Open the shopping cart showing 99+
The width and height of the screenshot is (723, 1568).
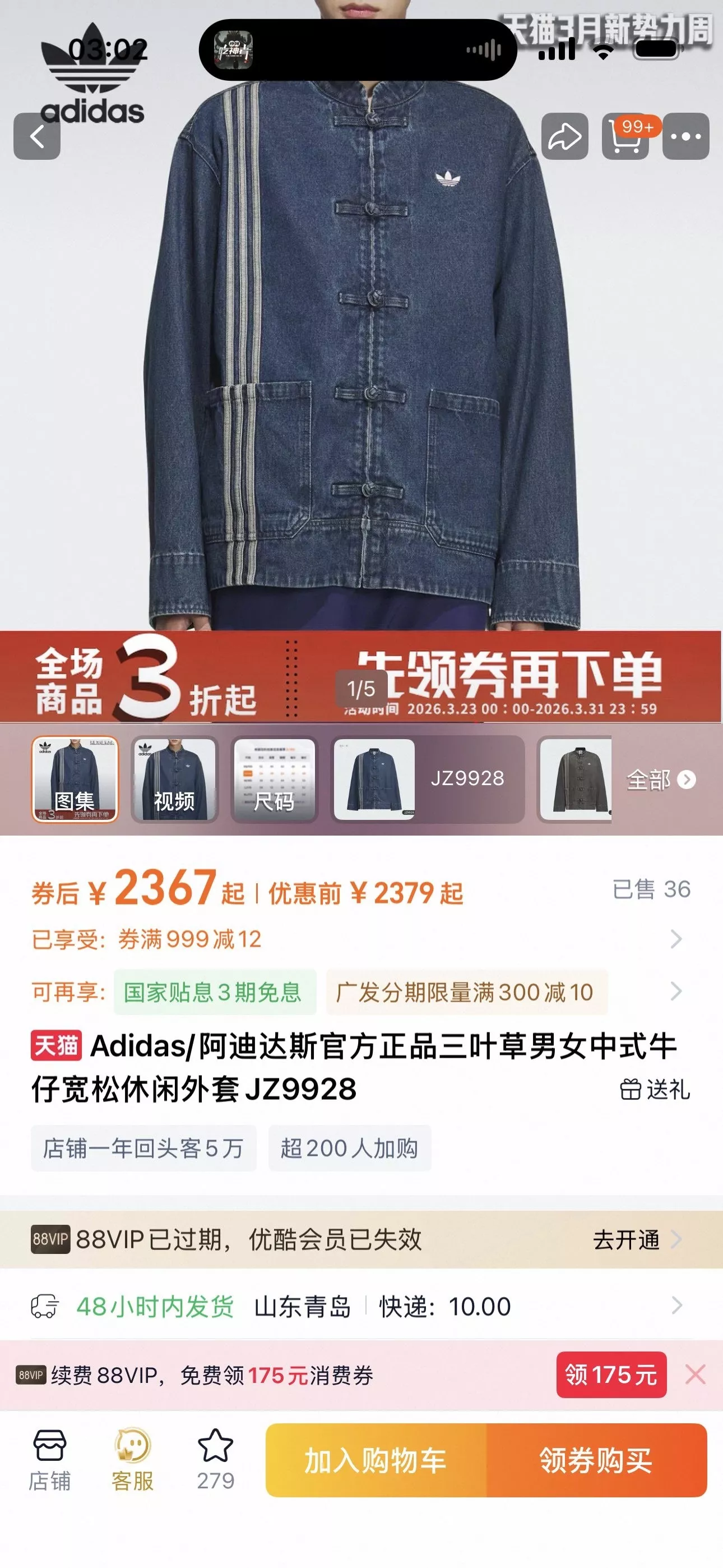(626, 136)
